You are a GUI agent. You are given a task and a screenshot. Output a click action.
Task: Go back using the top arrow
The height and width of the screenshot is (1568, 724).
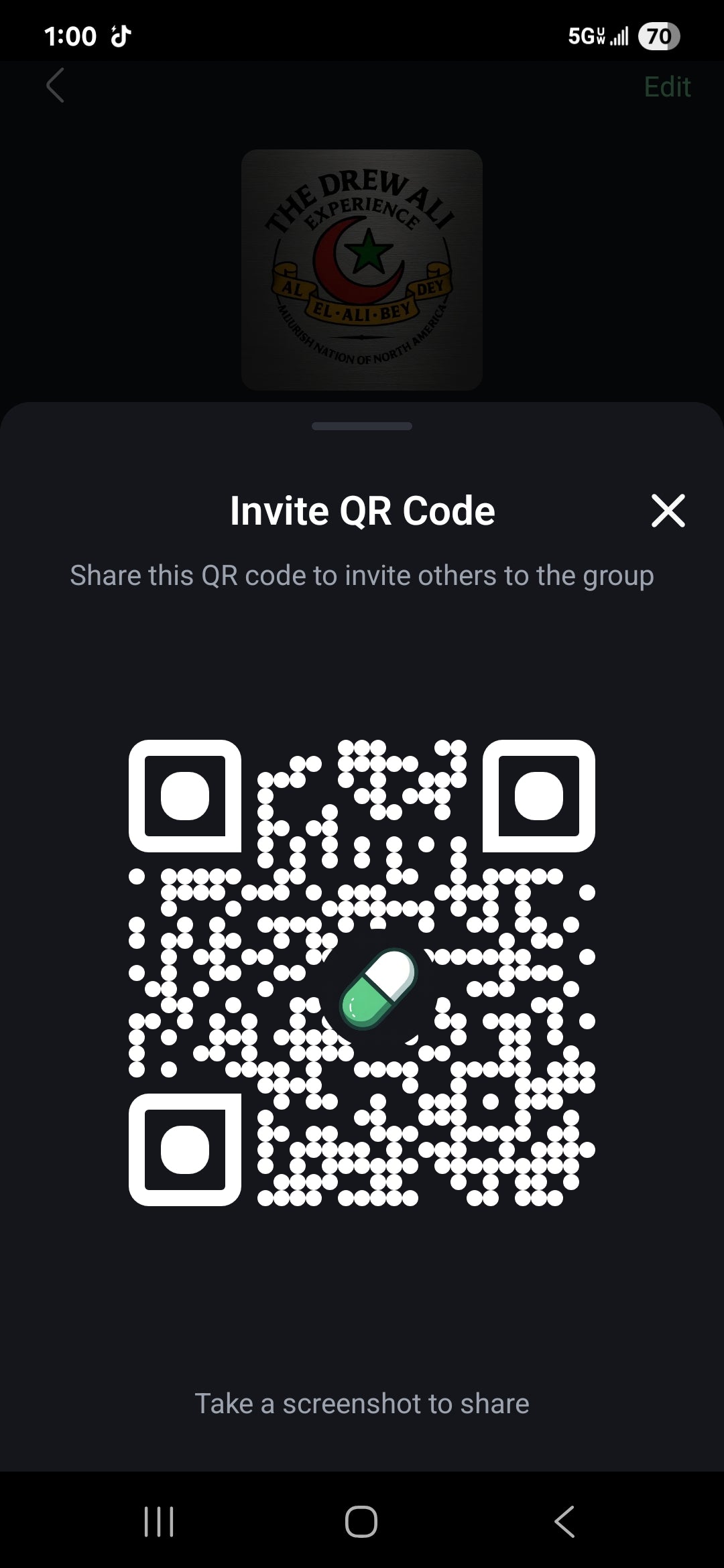point(55,86)
